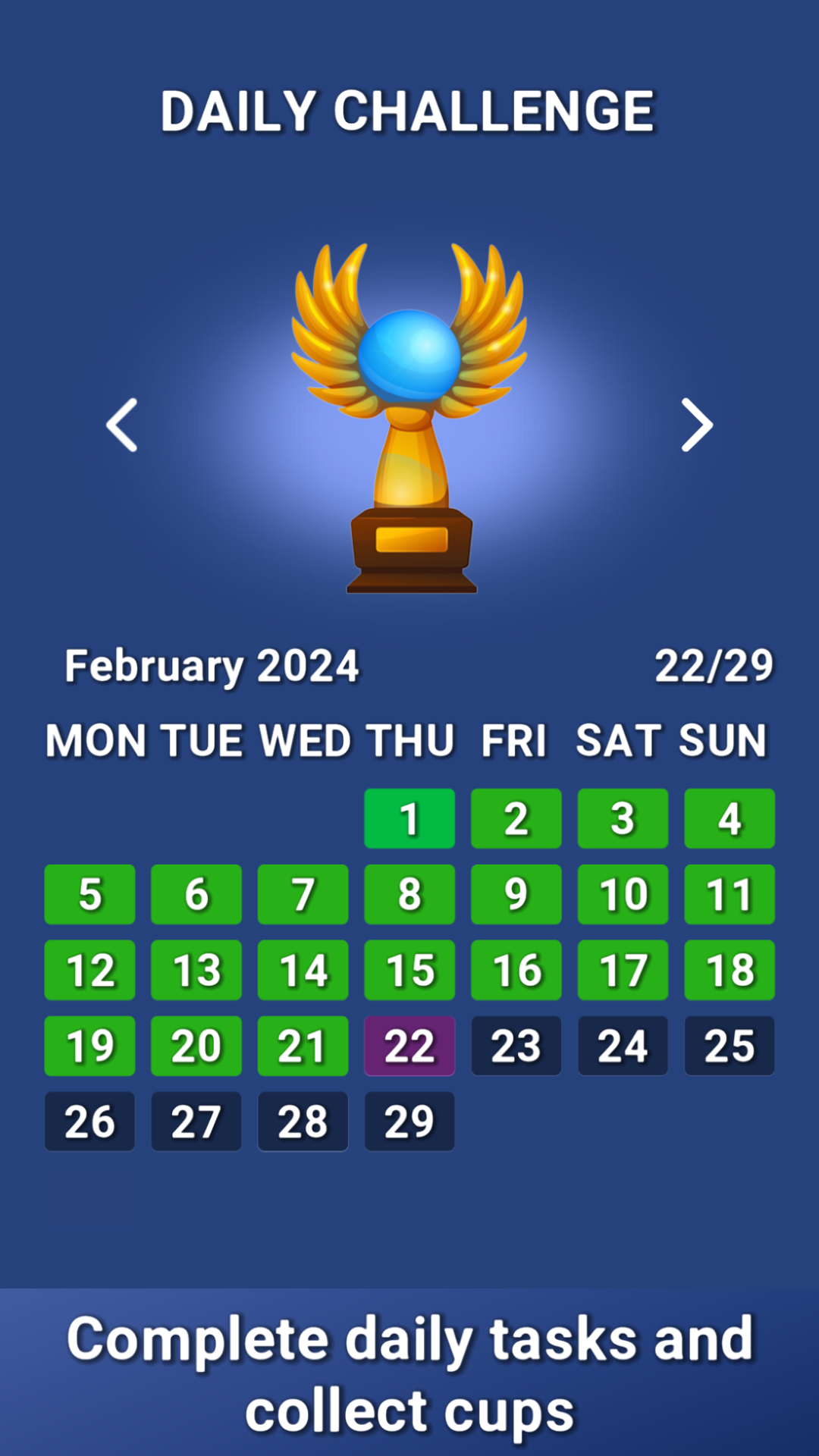Open day 25 challenge
The width and height of the screenshot is (819, 1456).
pos(730,1046)
